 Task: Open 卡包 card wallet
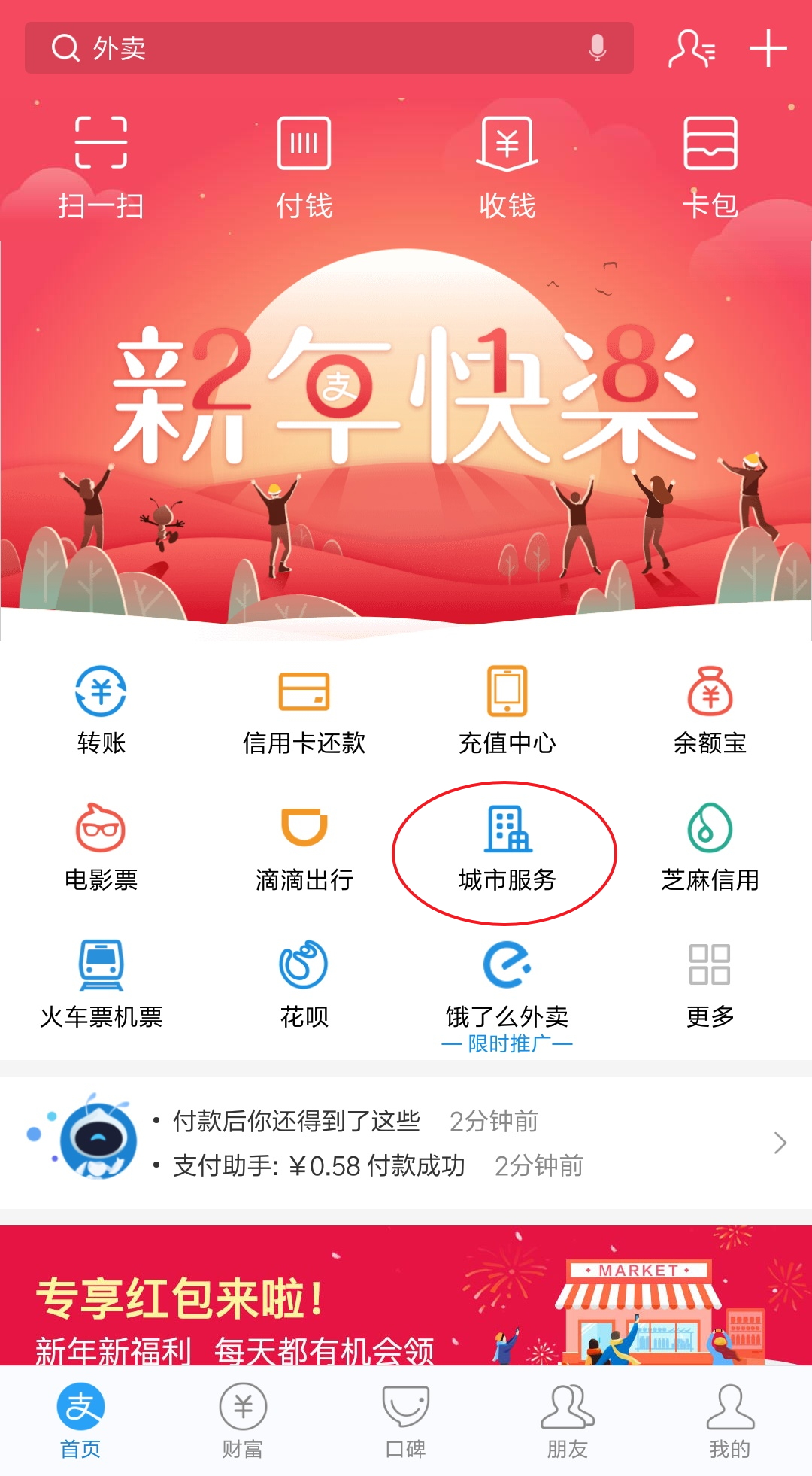click(710, 167)
